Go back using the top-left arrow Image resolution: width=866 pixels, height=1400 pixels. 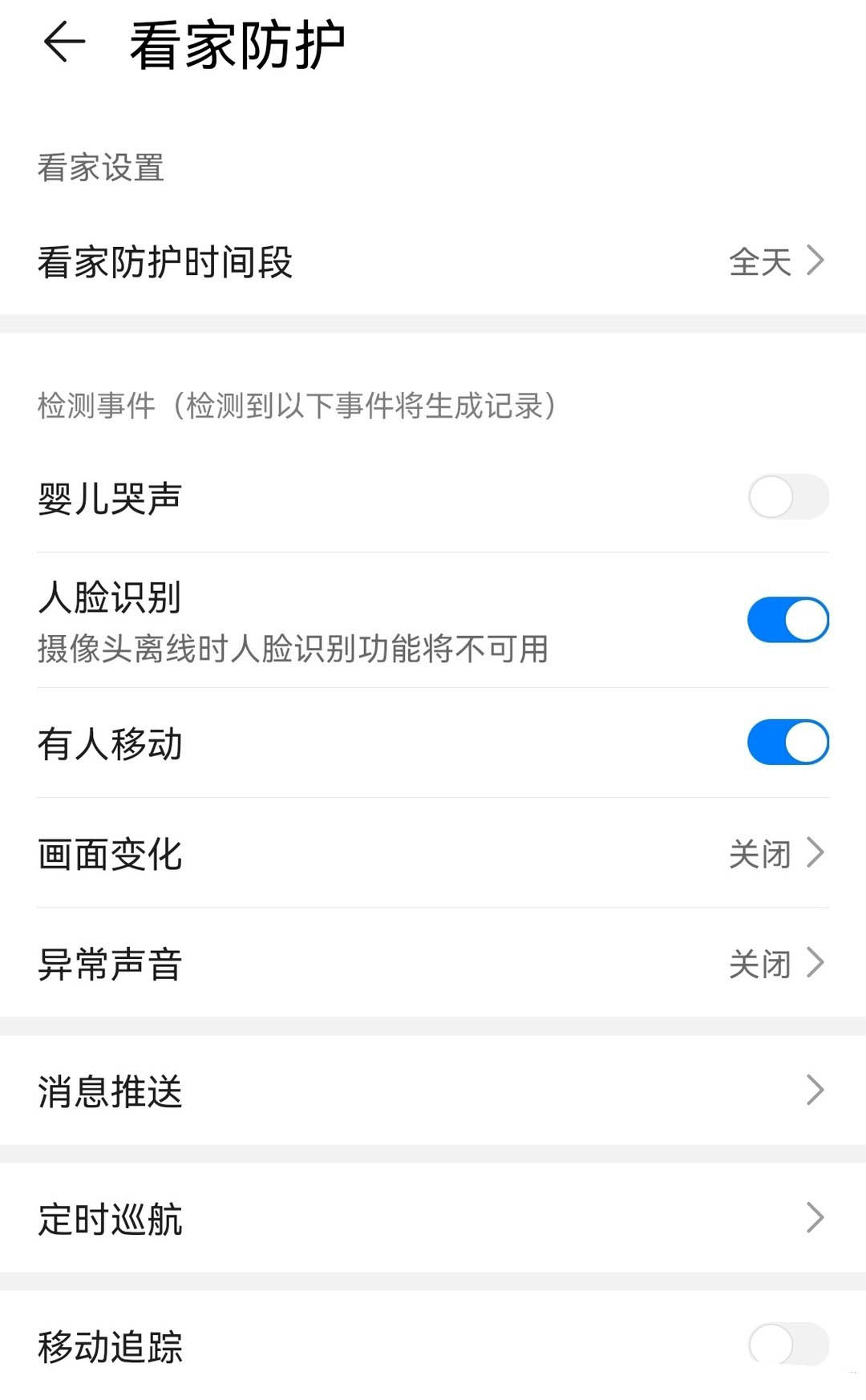(x=64, y=42)
